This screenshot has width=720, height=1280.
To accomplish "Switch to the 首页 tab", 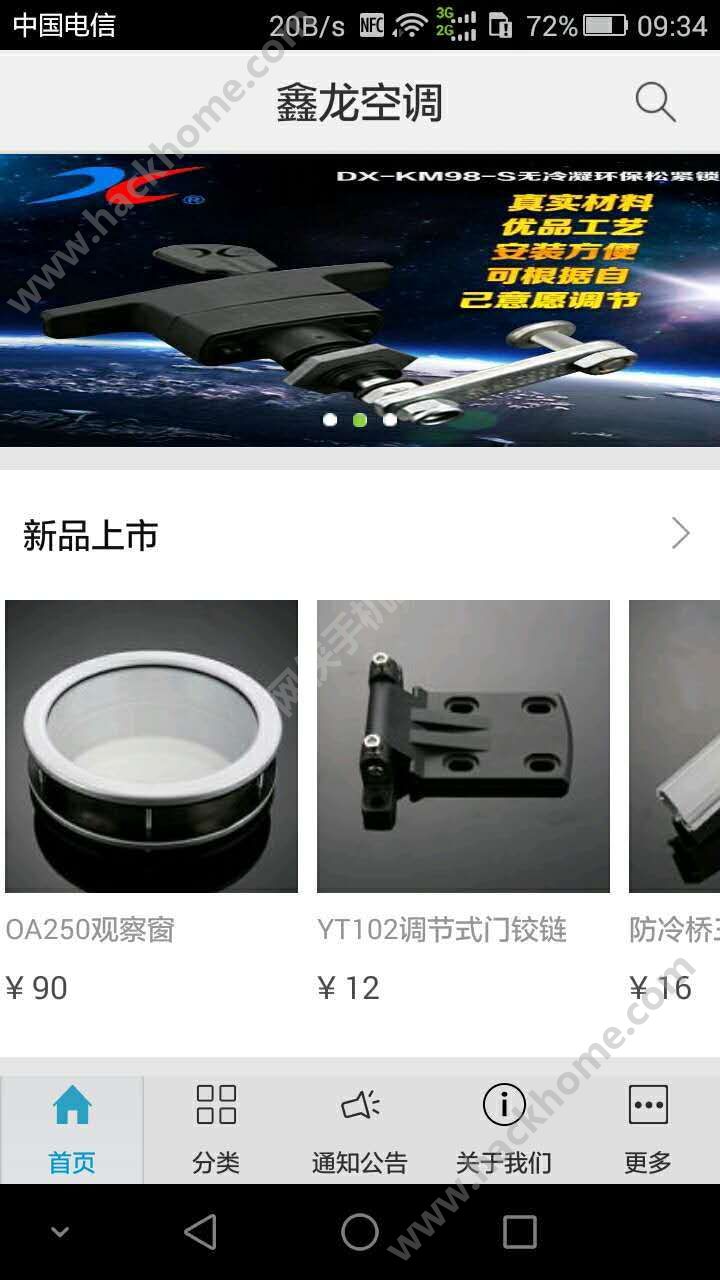I will pyautogui.click(x=72, y=1130).
